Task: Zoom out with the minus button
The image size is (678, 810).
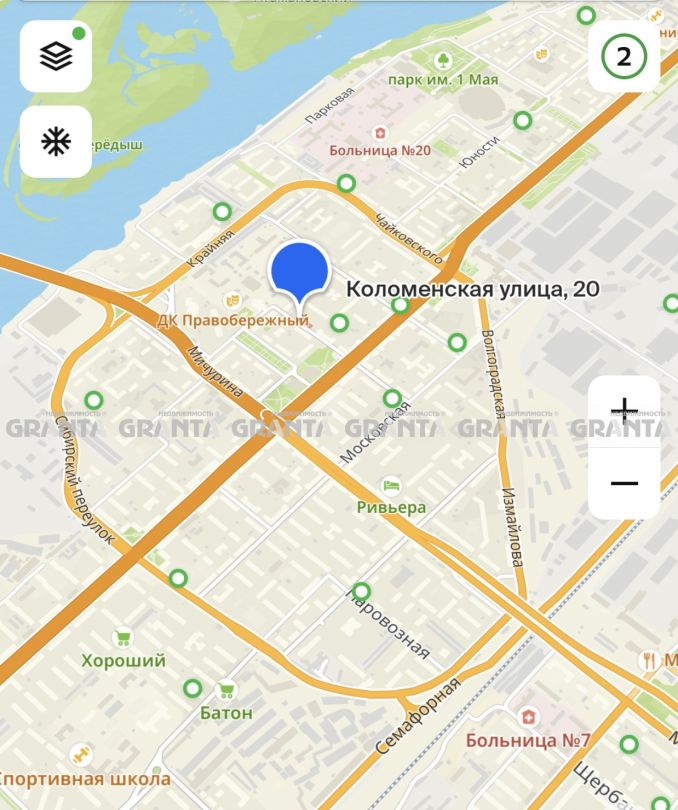Action: tap(624, 483)
